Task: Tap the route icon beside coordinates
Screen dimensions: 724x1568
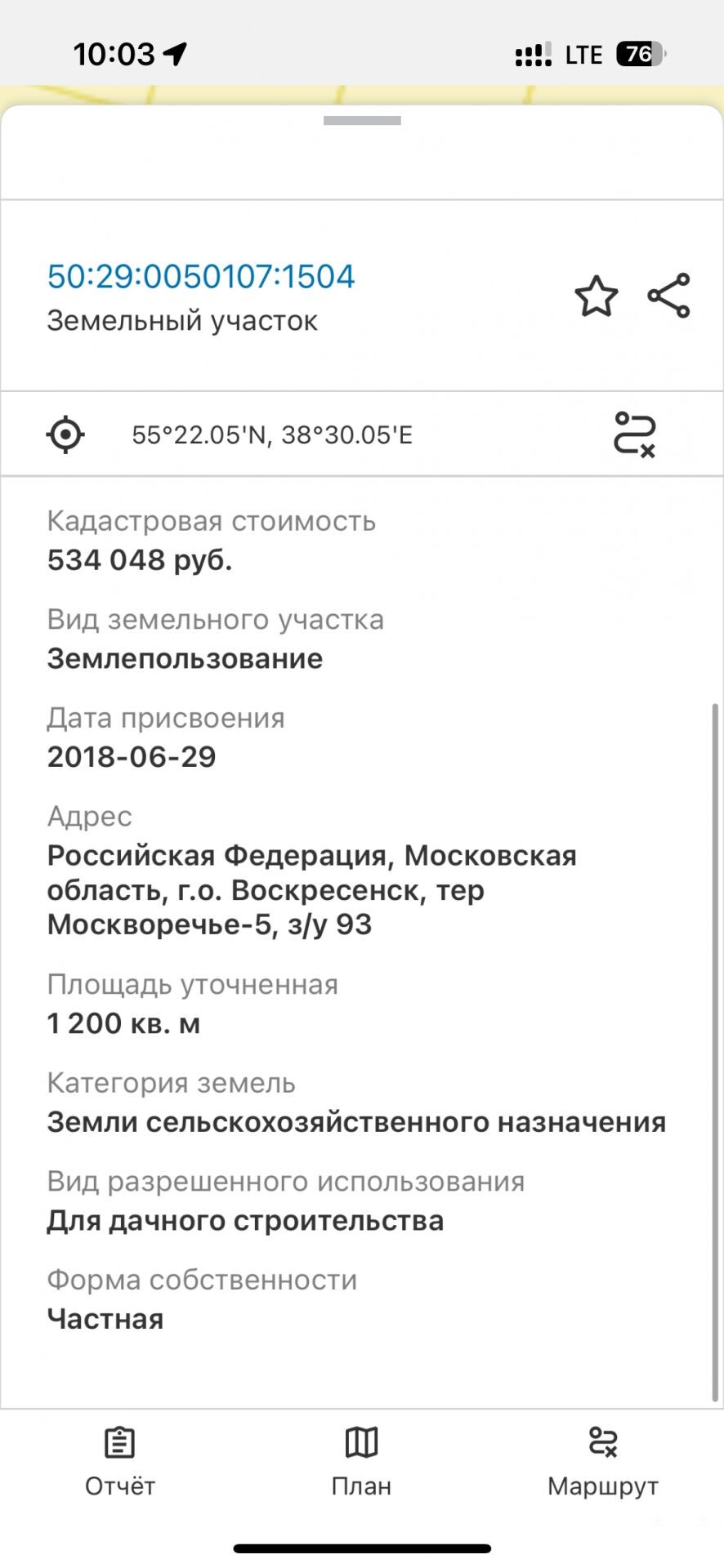Action: click(x=634, y=434)
